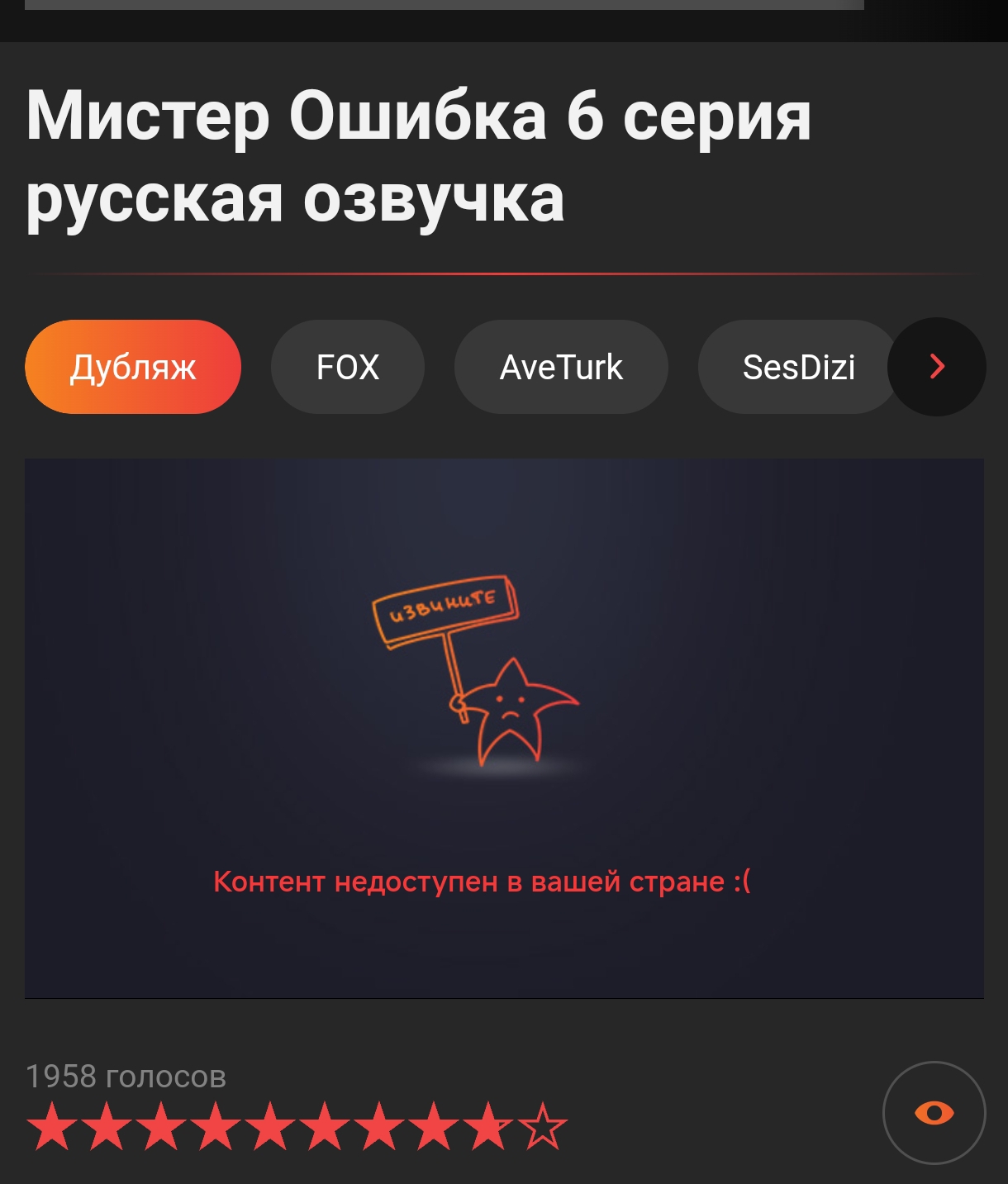Switch to the FOX voiceover
1008x1184 pixels.
pos(348,367)
